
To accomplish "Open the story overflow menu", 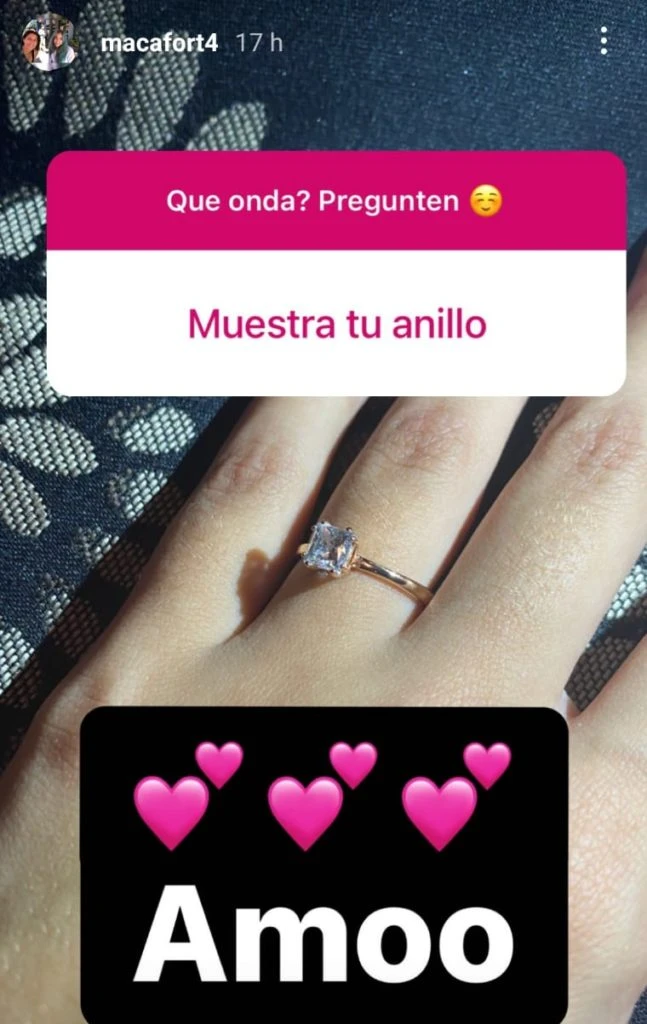I will coord(603,41).
